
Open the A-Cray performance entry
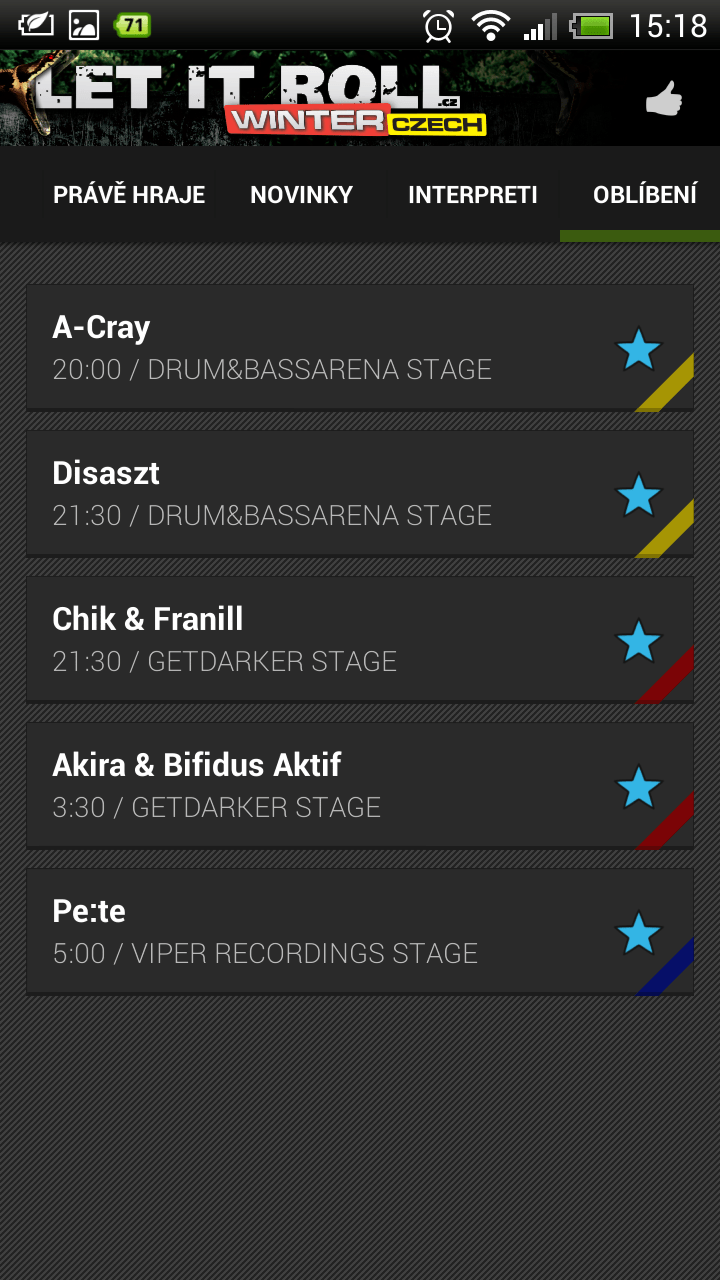point(360,348)
